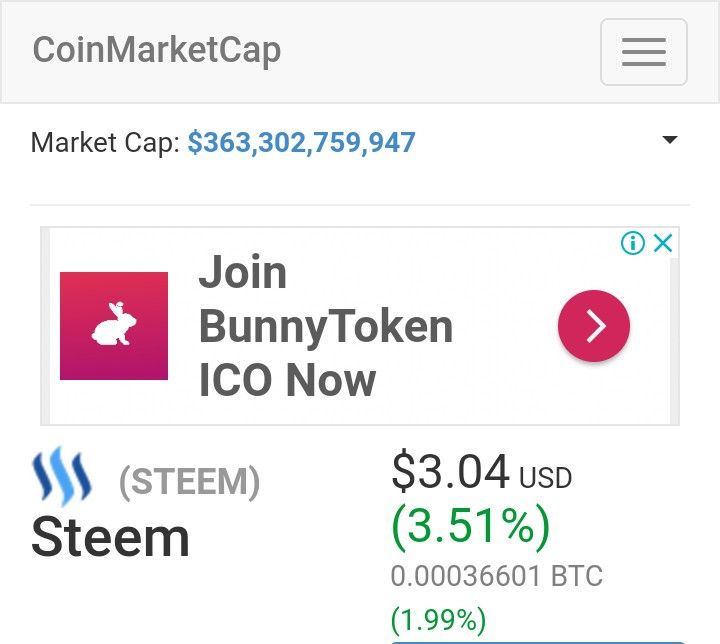The height and width of the screenshot is (644, 720).
Task: Open the $363,302,759,947 market cap link
Action: tap(301, 142)
